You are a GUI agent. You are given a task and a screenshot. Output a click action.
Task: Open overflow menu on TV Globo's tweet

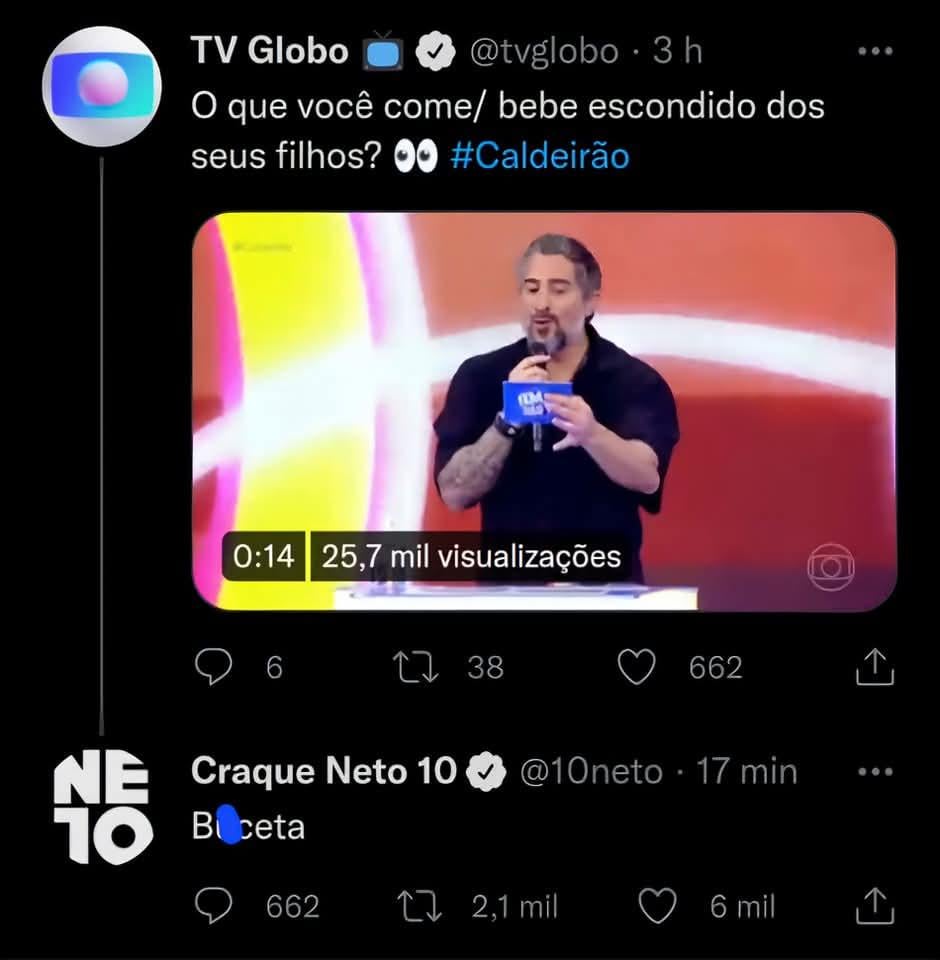point(875,51)
